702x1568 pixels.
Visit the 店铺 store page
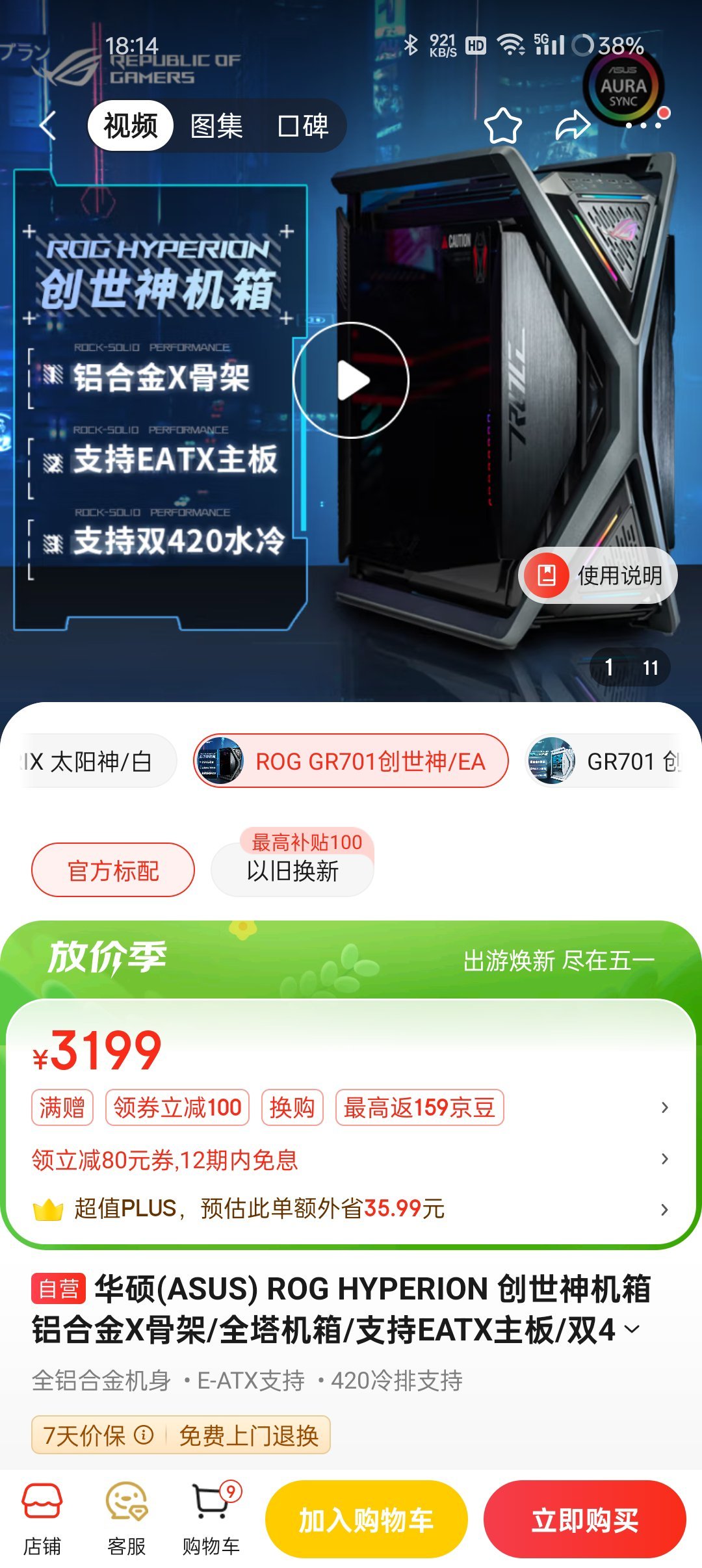tap(42, 1519)
